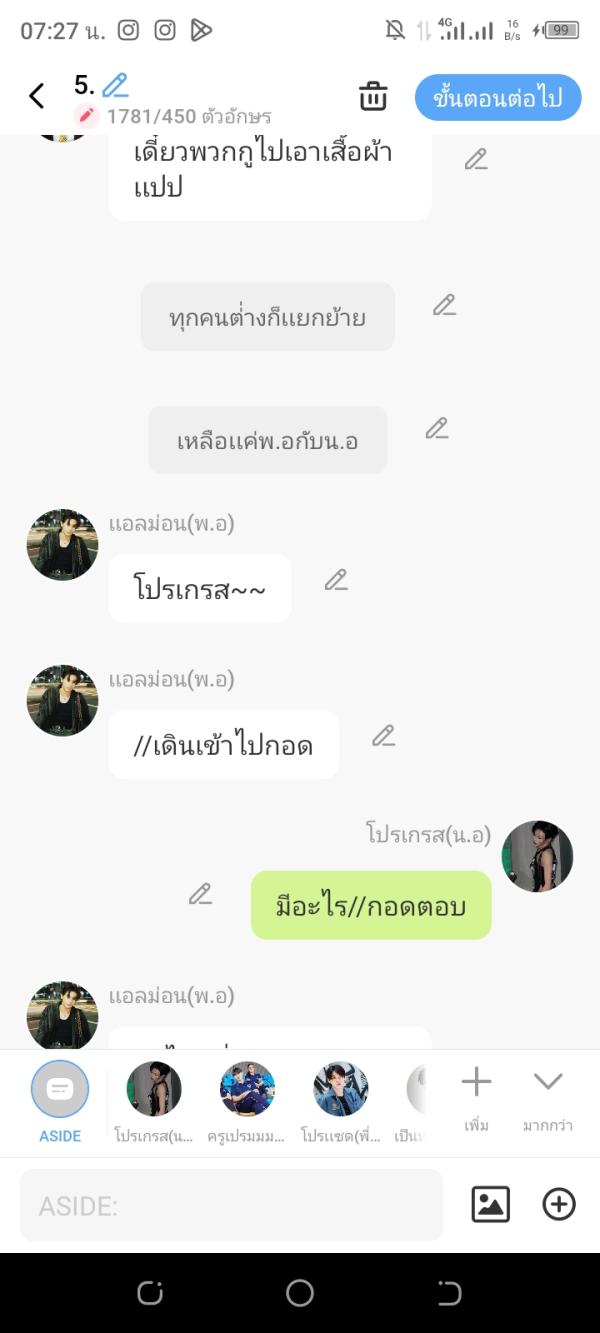Image resolution: width=600 pixels, height=1333 pixels.
Task: Edit the message ทุกคนต่างก็แยกย้าย
Action: tap(444, 306)
